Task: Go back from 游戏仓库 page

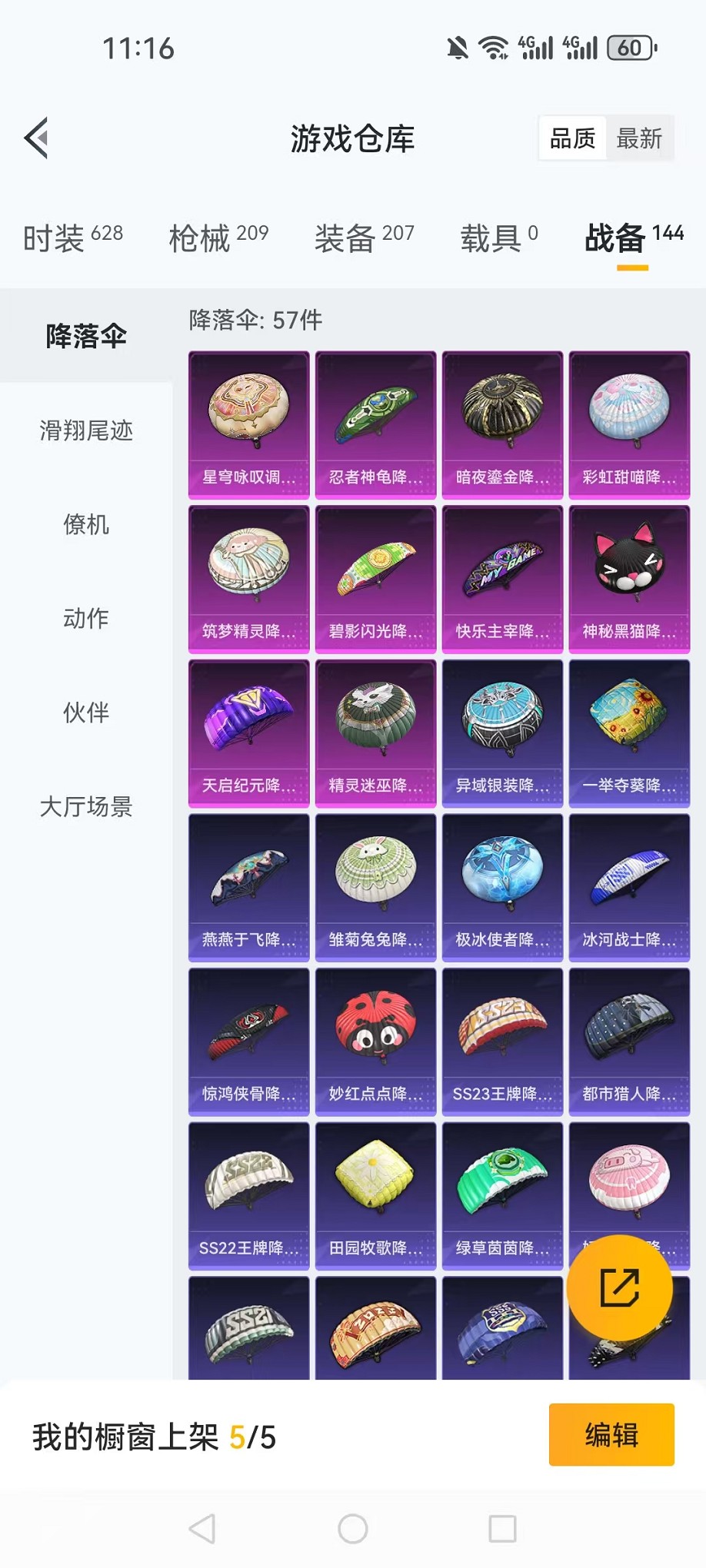Action: 37,138
